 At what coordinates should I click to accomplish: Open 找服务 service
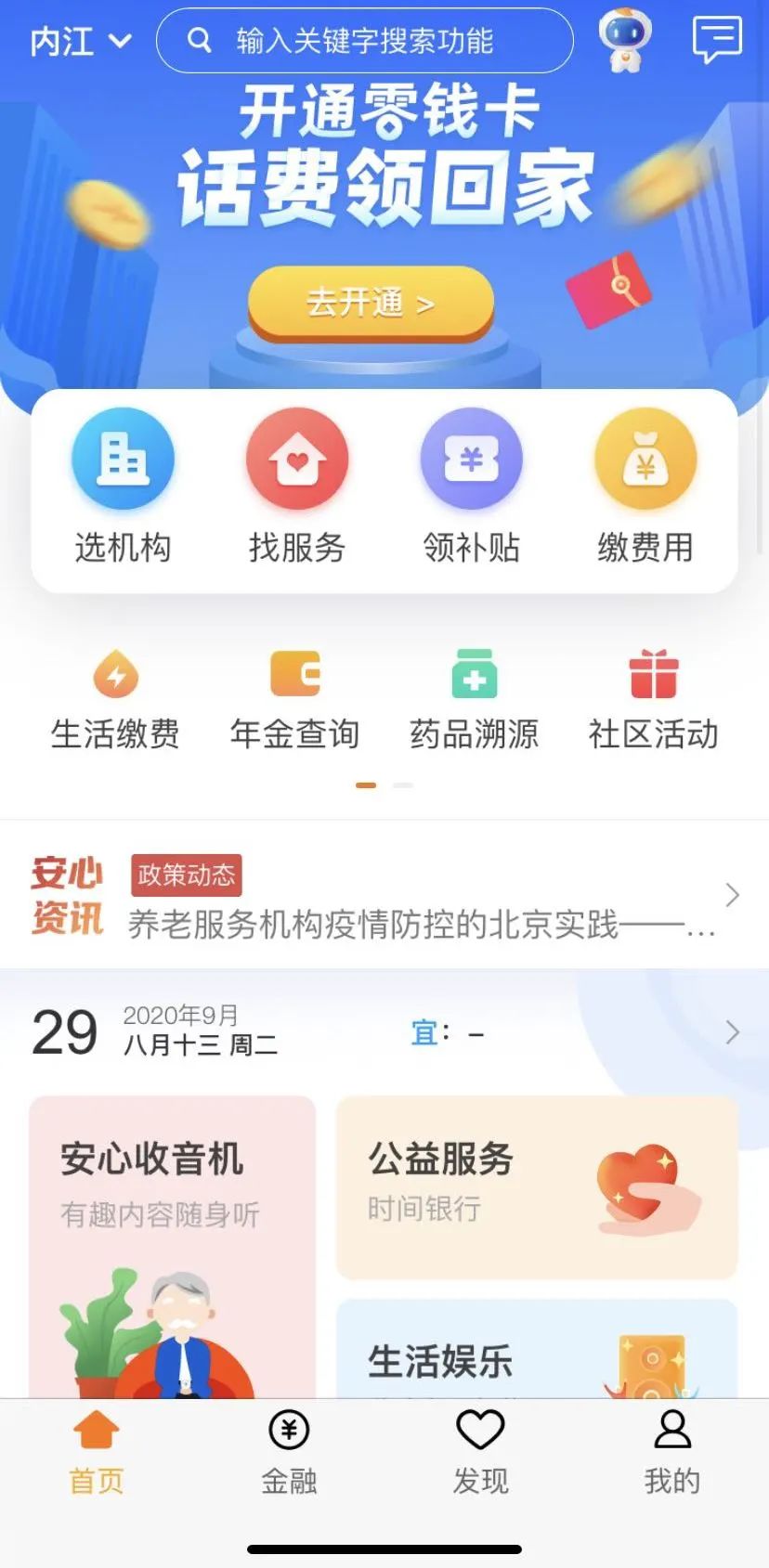pos(297,486)
